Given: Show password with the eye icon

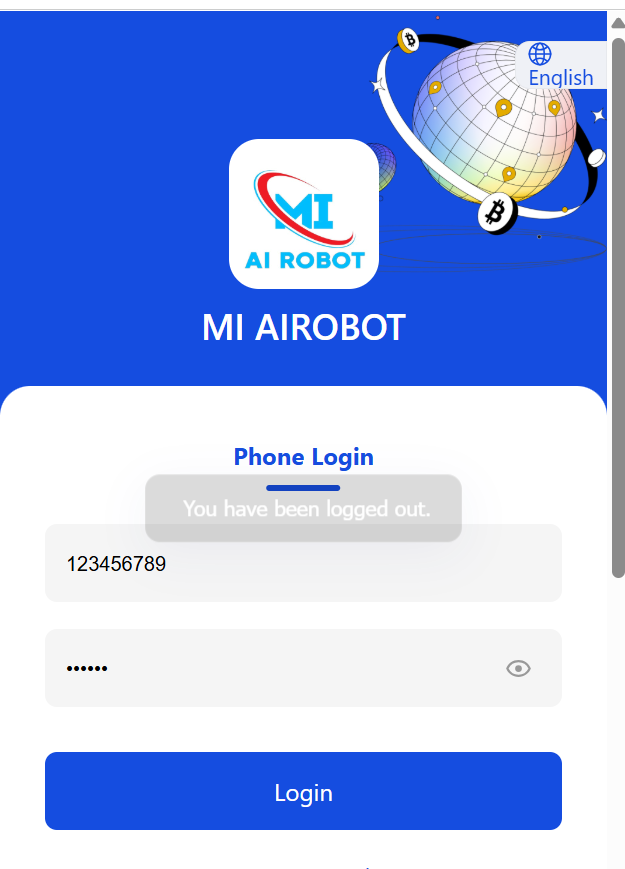Looking at the screenshot, I should (x=518, y=668).
